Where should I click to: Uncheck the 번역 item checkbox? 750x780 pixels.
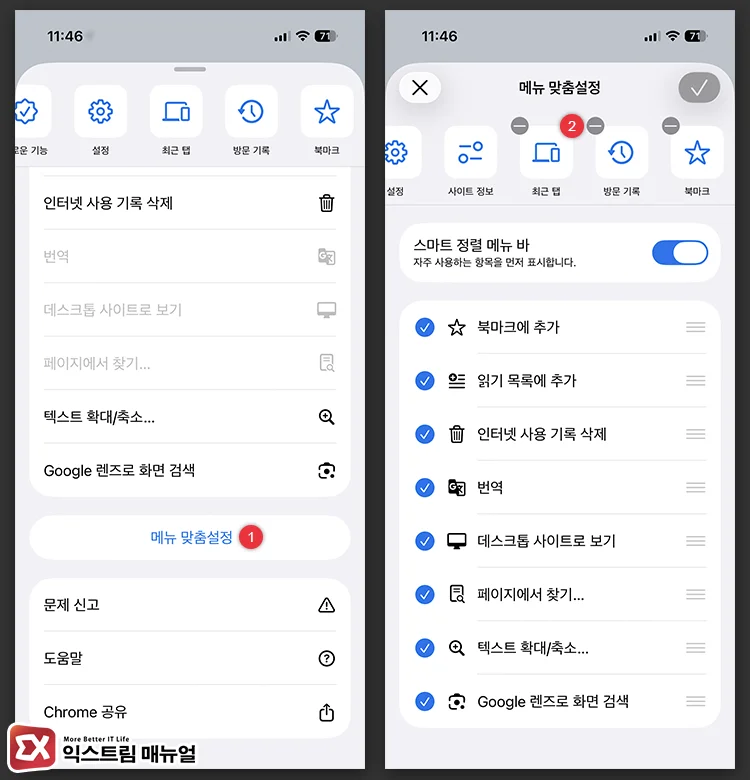pos(424,487)
